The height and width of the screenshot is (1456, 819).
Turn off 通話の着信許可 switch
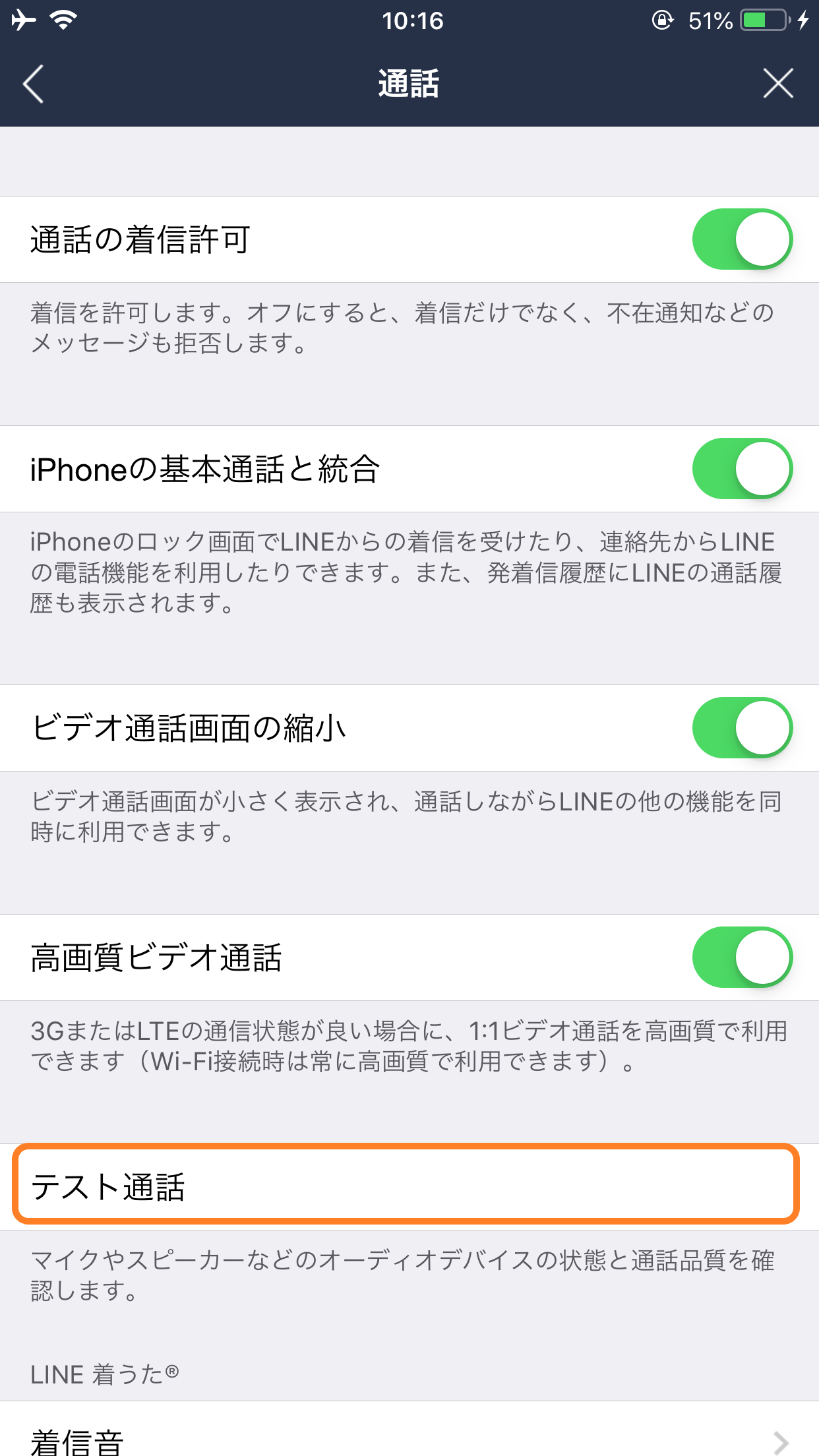[742, 239]
